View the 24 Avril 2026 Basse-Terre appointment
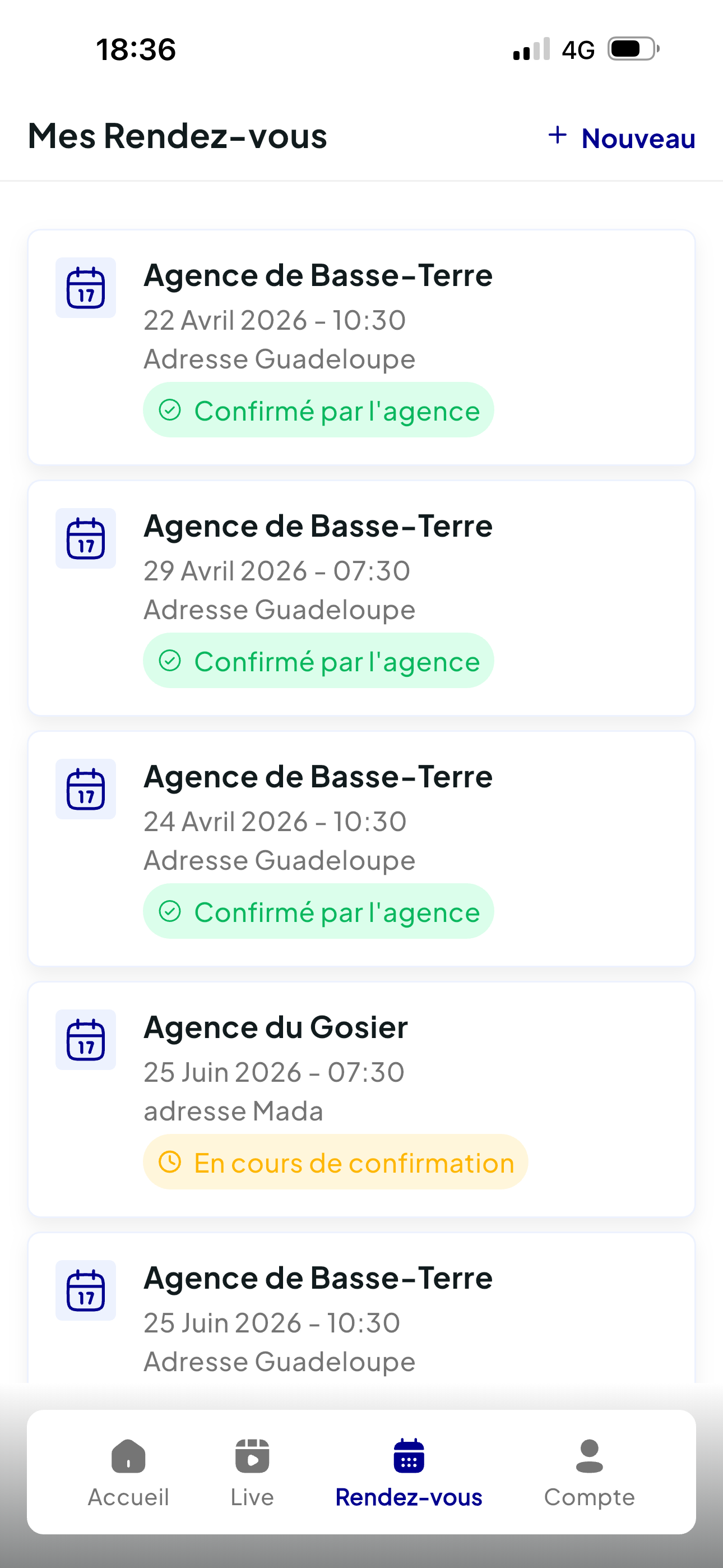Screen dimensions: 723x1568 [361, 848]
